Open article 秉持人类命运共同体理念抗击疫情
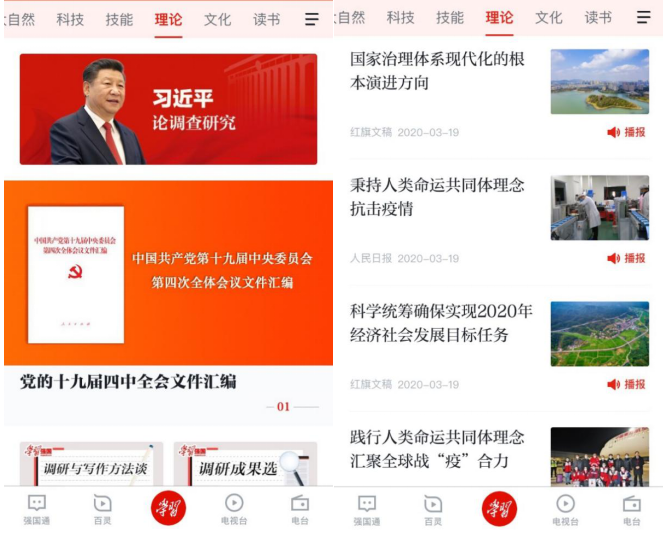The width and height of the screenshot is (663, 553). tap(438, 197)
